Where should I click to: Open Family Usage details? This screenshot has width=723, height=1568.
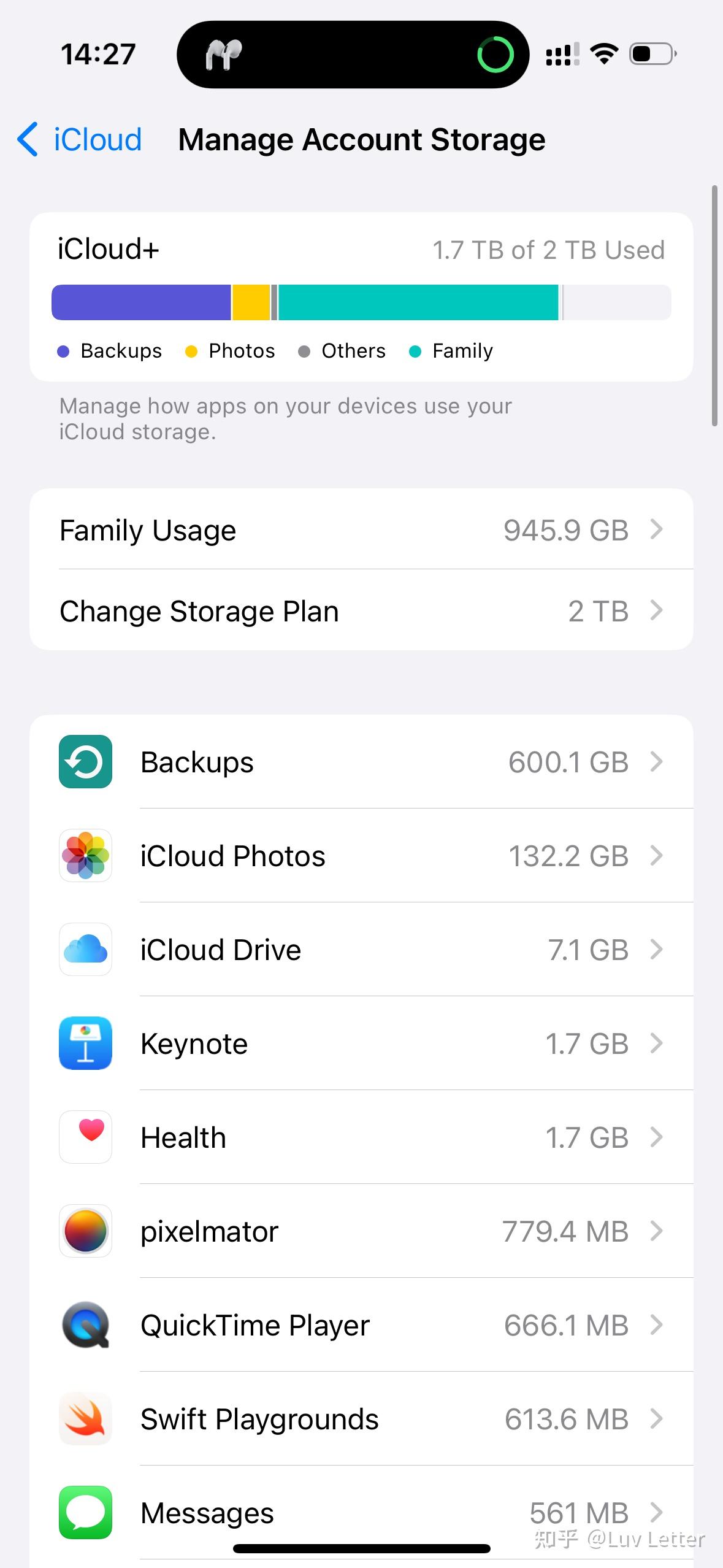pos(361,529)
